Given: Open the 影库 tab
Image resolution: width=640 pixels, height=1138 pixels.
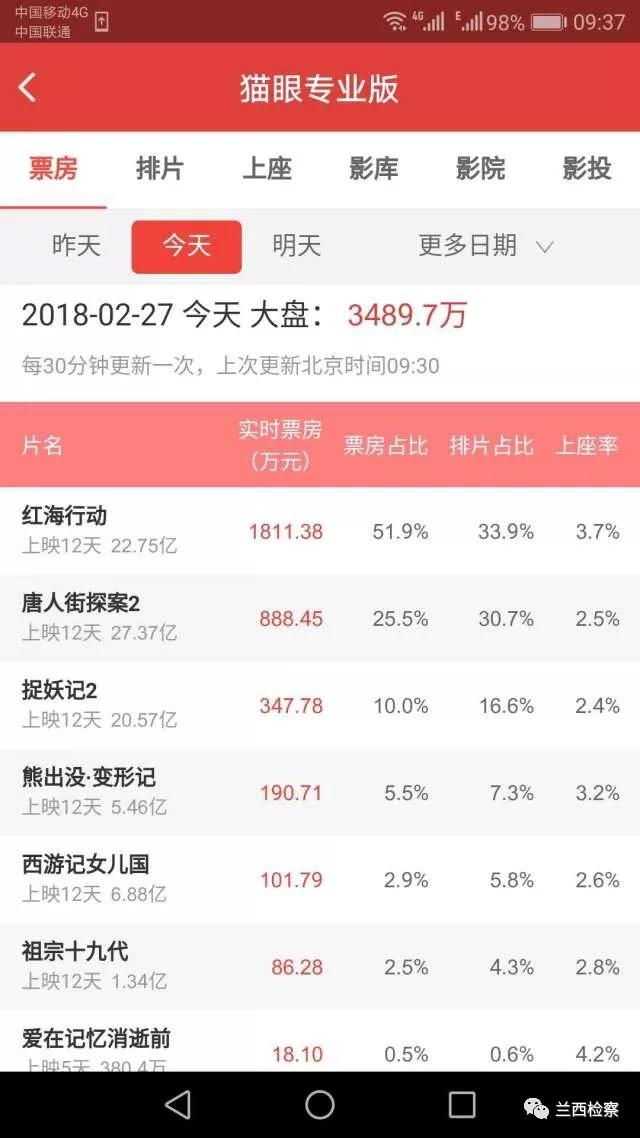Looking at the screenshot, I should (373, 168).
